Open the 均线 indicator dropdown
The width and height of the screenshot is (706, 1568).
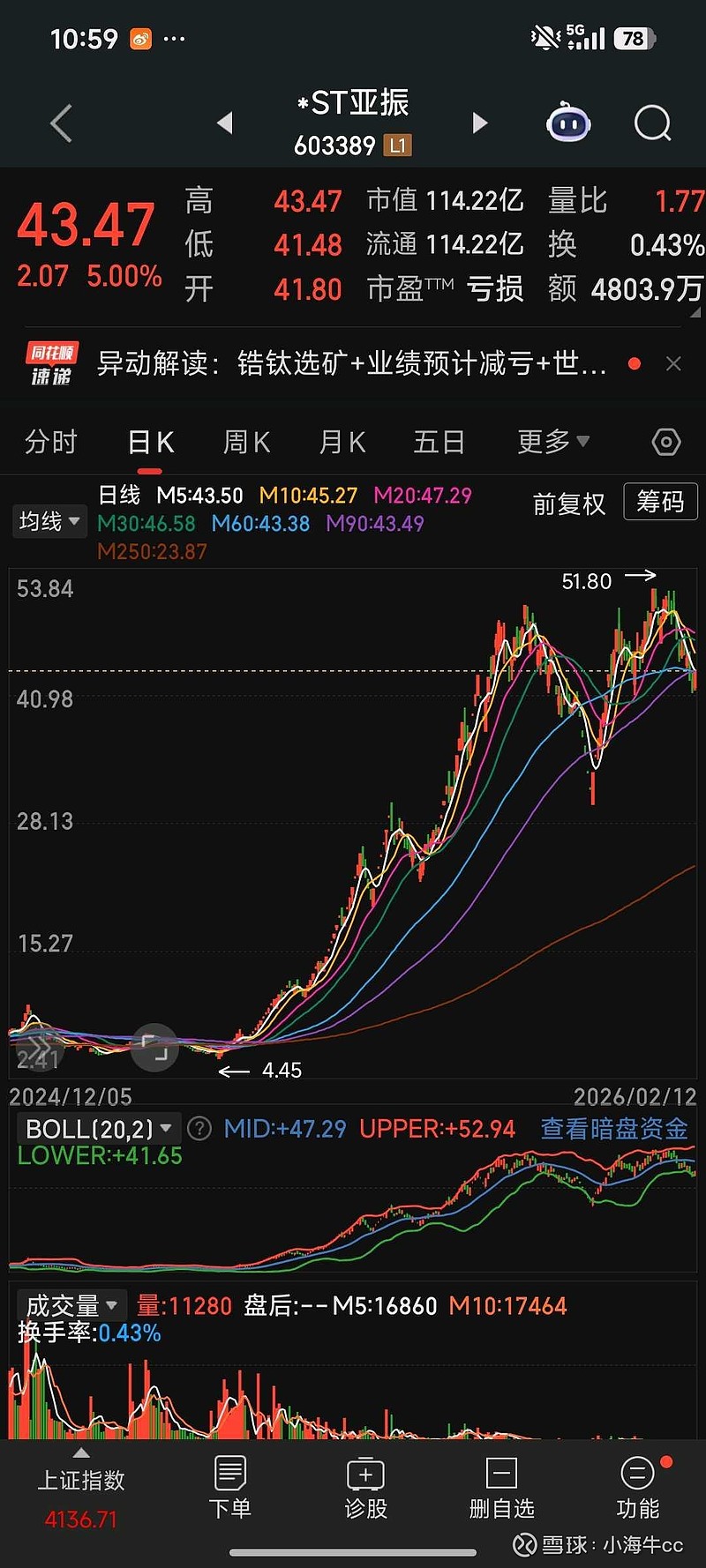coord(49,521)
